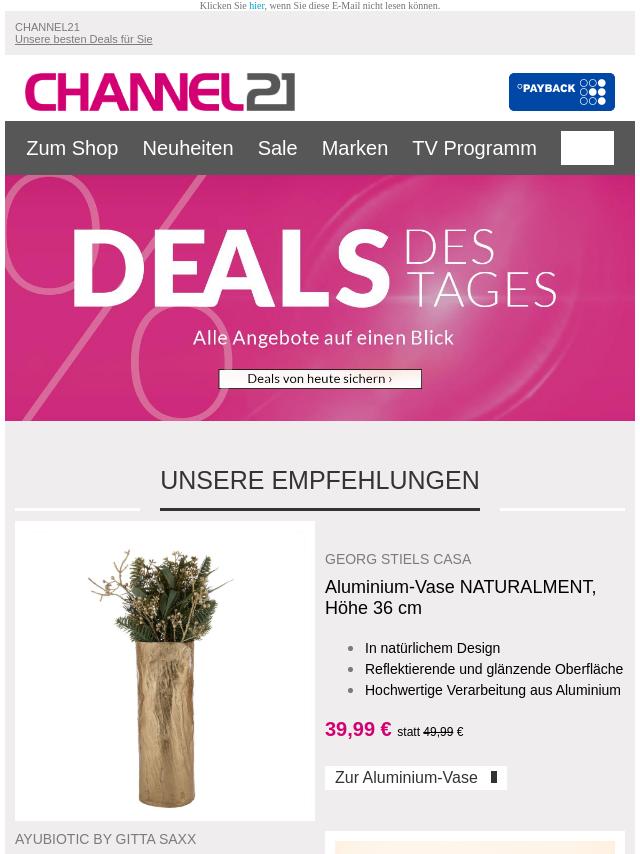Browse Marken in the navigation bar
The width and height of the screenshot is (640, 854).
click(x=354, y=148)
